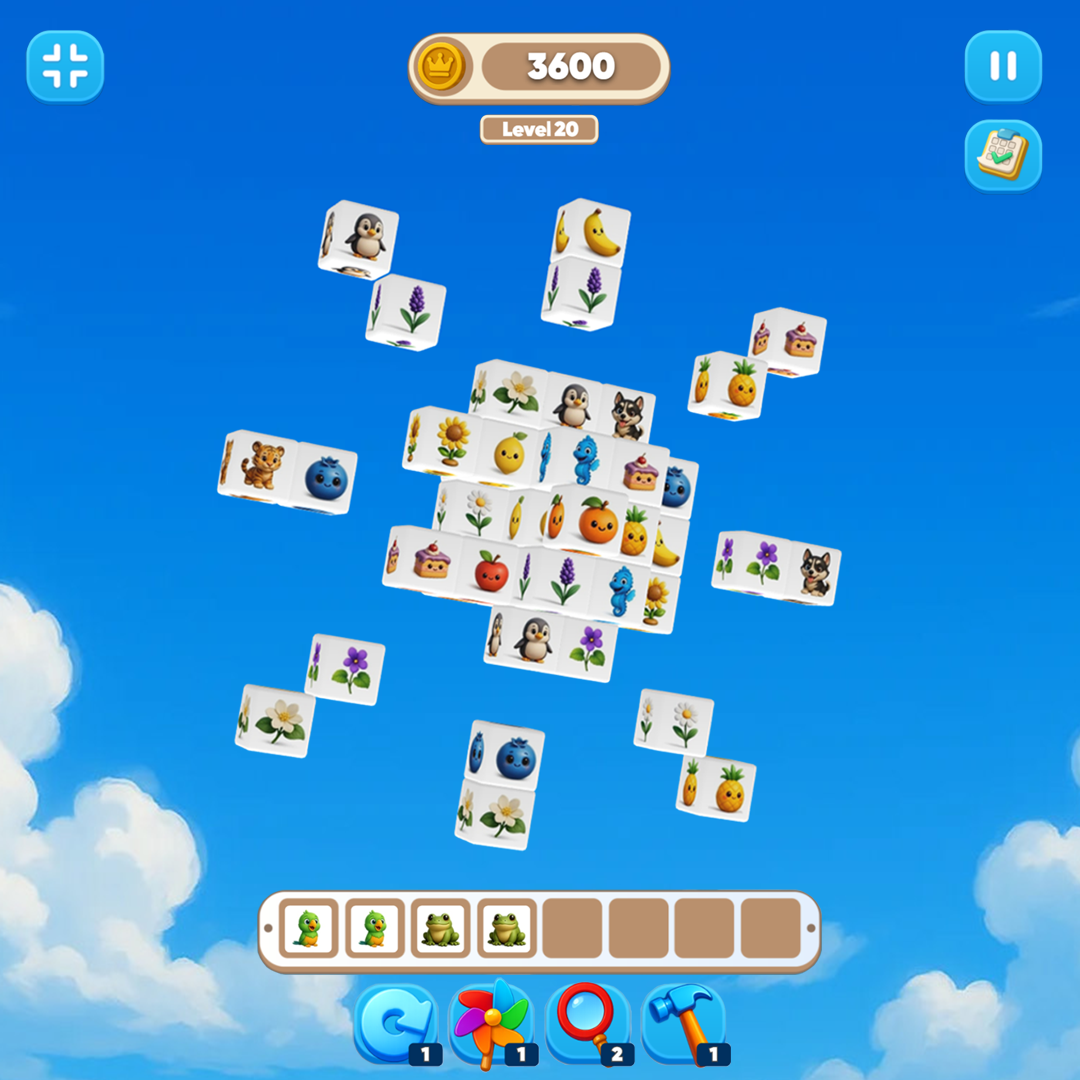Tap the isolated banana cube above the lavender
The width and height of the screenshot is (1080, 1080).
[x=599, y=234]
